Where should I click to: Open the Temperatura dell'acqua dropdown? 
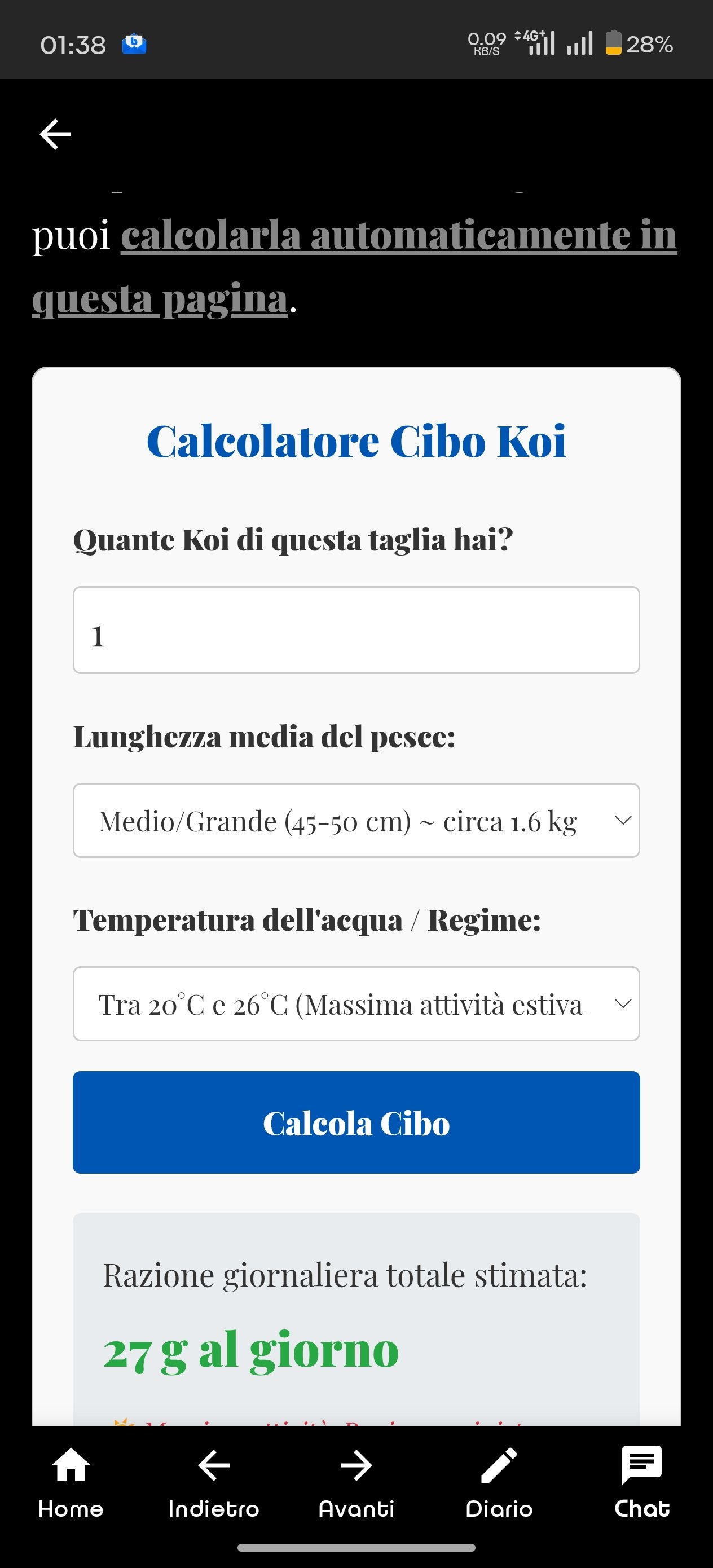[x=356, y=1004]
